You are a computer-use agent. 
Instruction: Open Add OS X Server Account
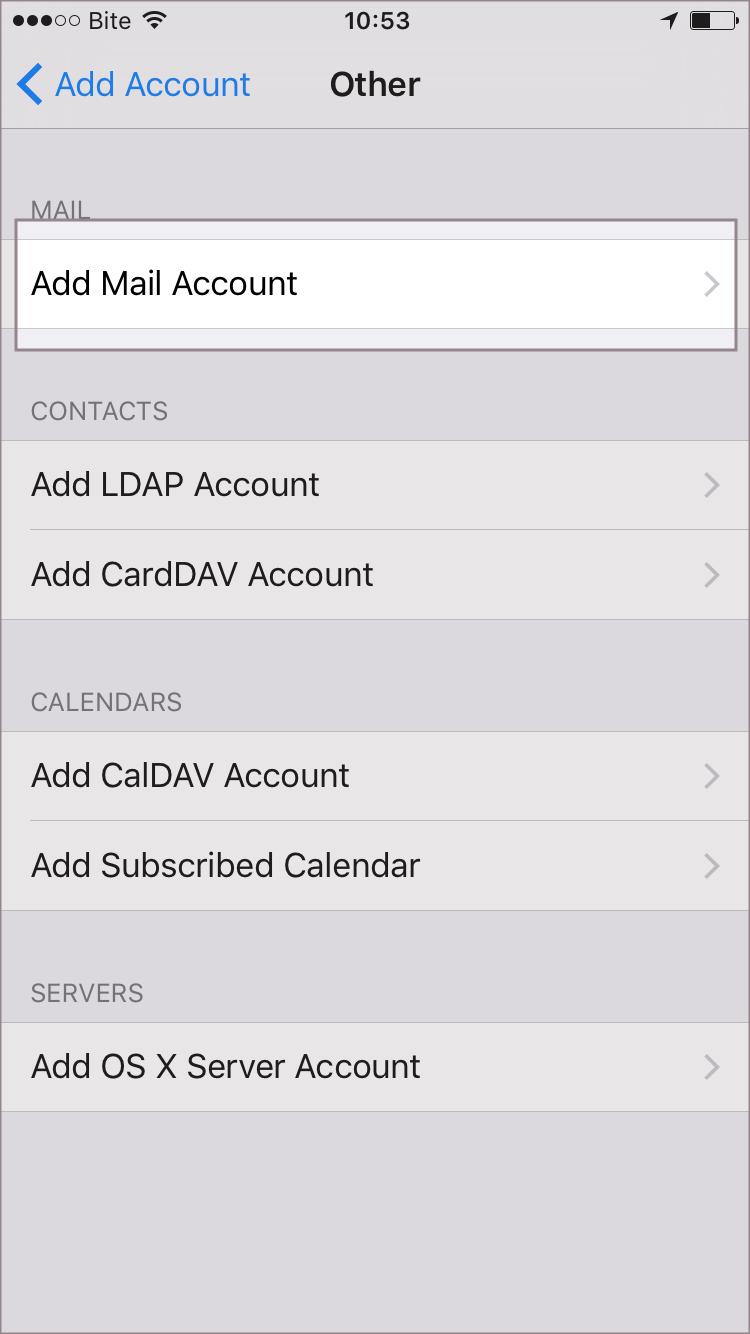[375, 1067]
